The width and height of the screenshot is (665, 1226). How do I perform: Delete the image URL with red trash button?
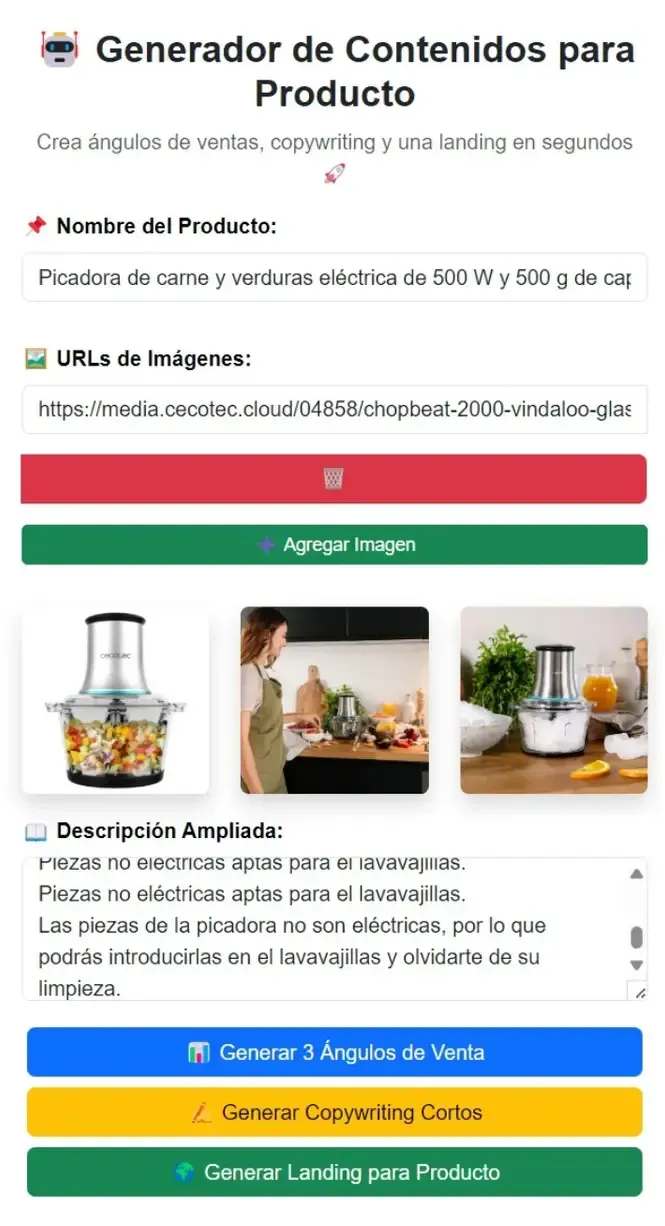tap(334, 478)
